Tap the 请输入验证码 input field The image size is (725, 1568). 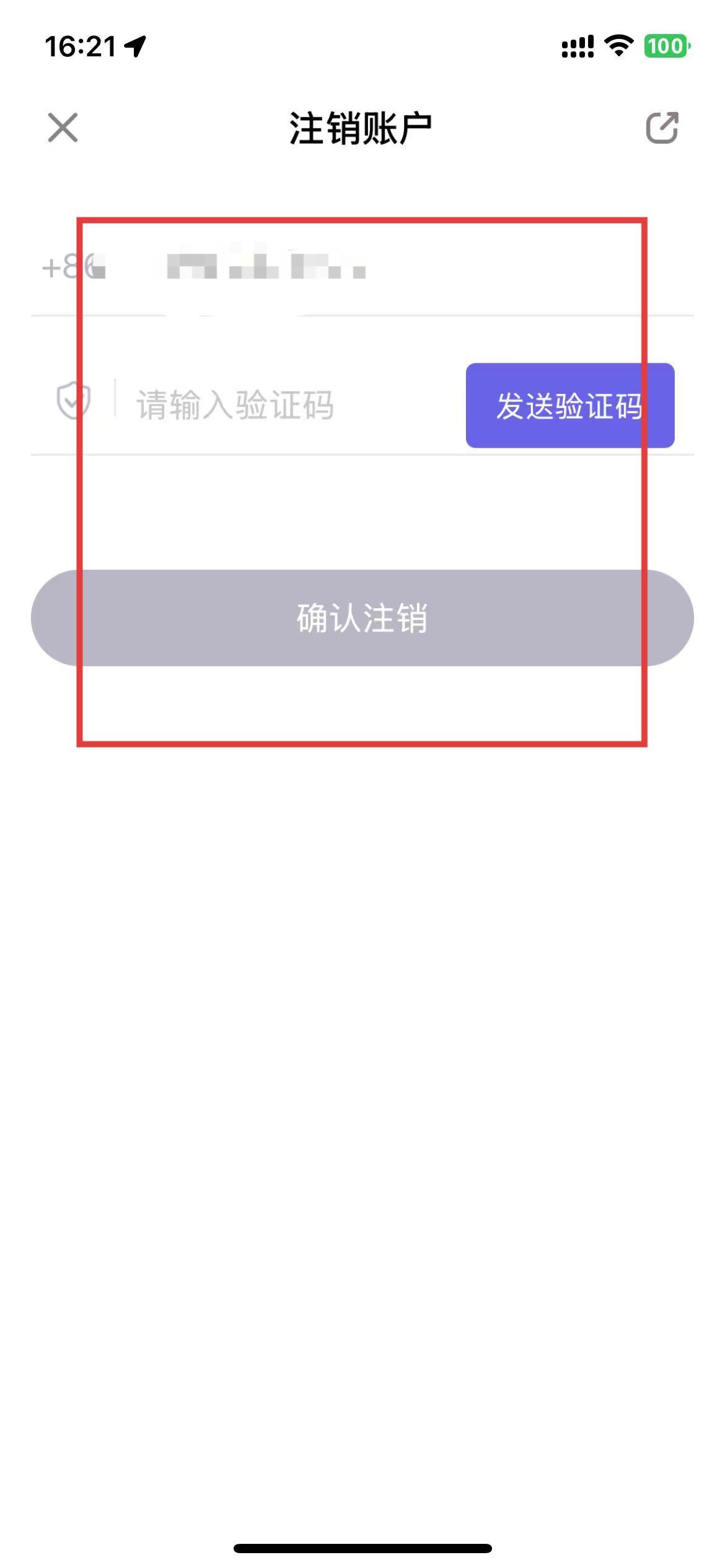[x=279, y=406]
